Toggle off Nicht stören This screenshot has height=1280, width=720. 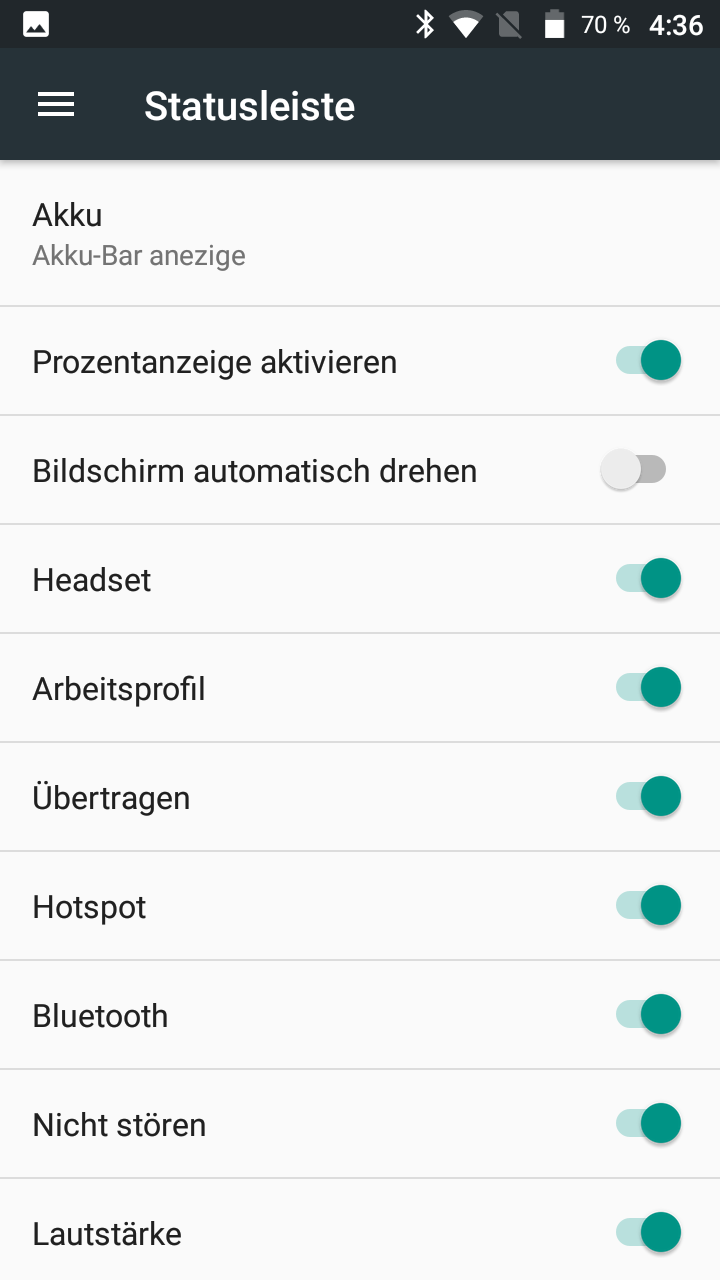coord(648,1123)
